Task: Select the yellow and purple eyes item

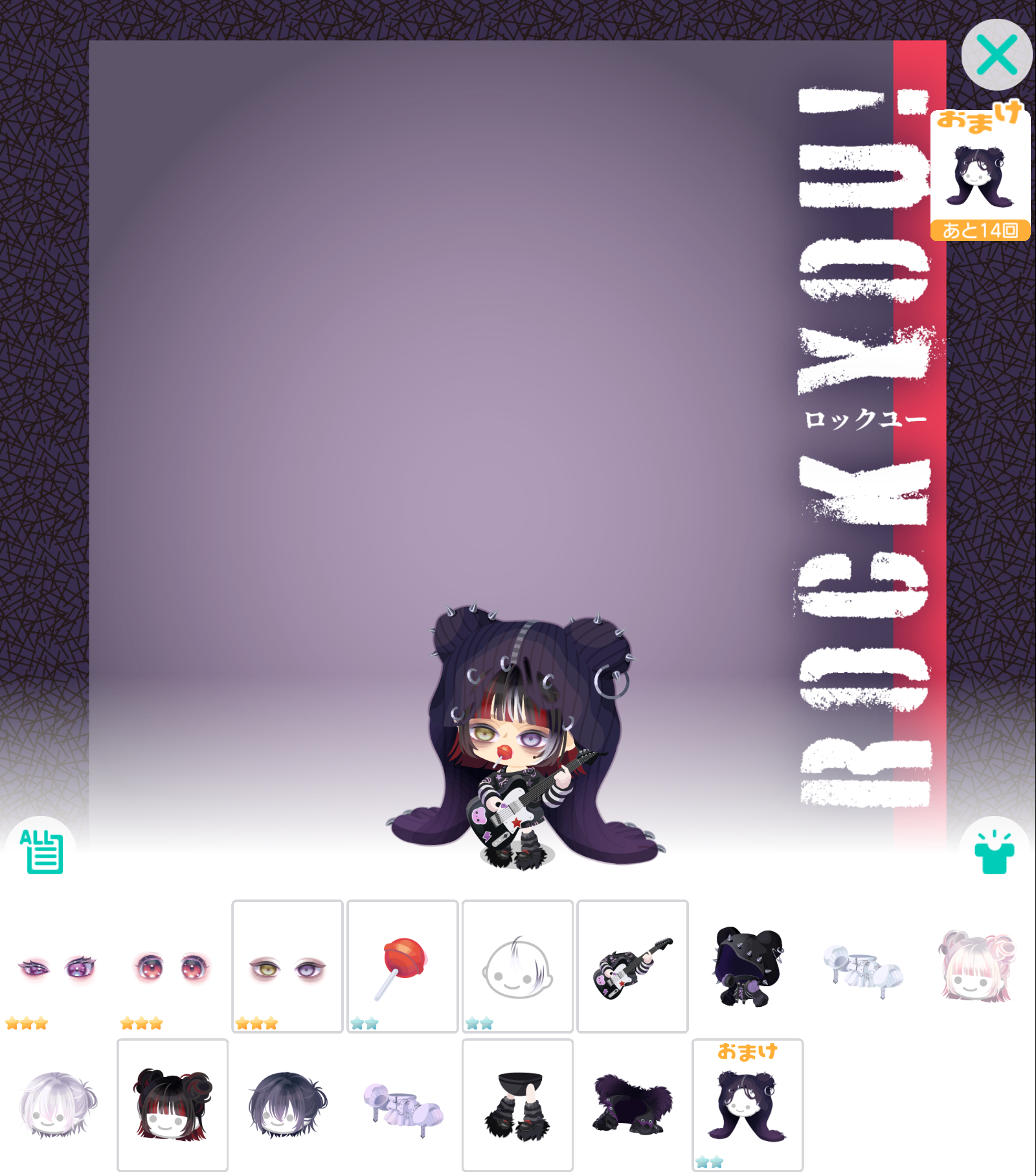Action: [x=287, y=967]
